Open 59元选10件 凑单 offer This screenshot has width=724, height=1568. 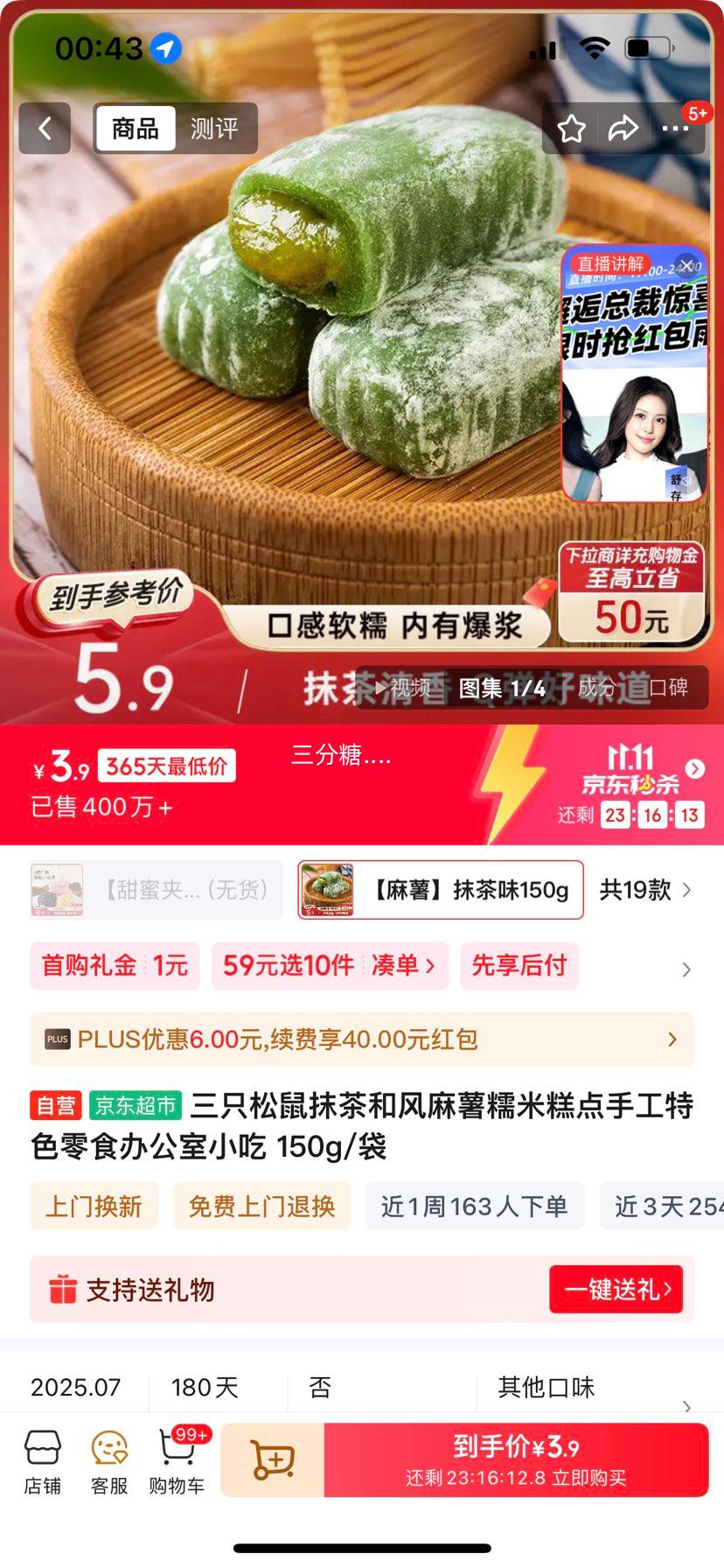click(x=330, y=966)
